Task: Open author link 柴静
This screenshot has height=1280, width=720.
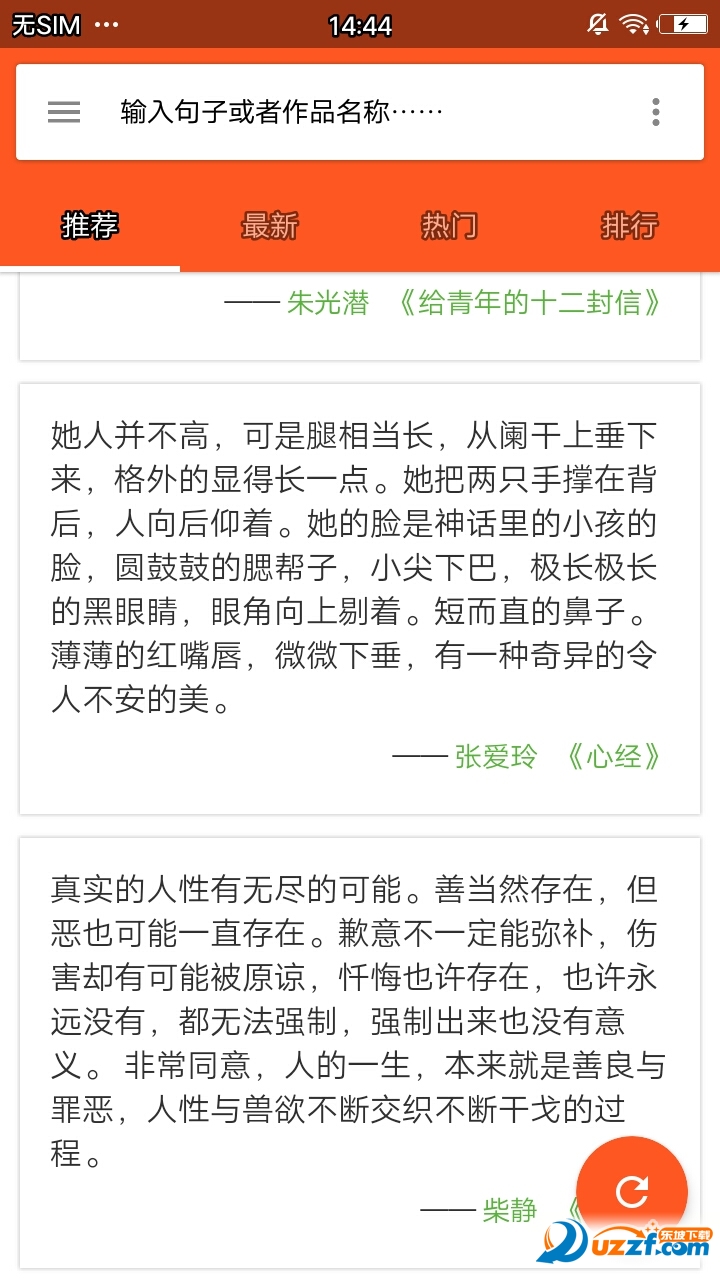Action: 511,1210
